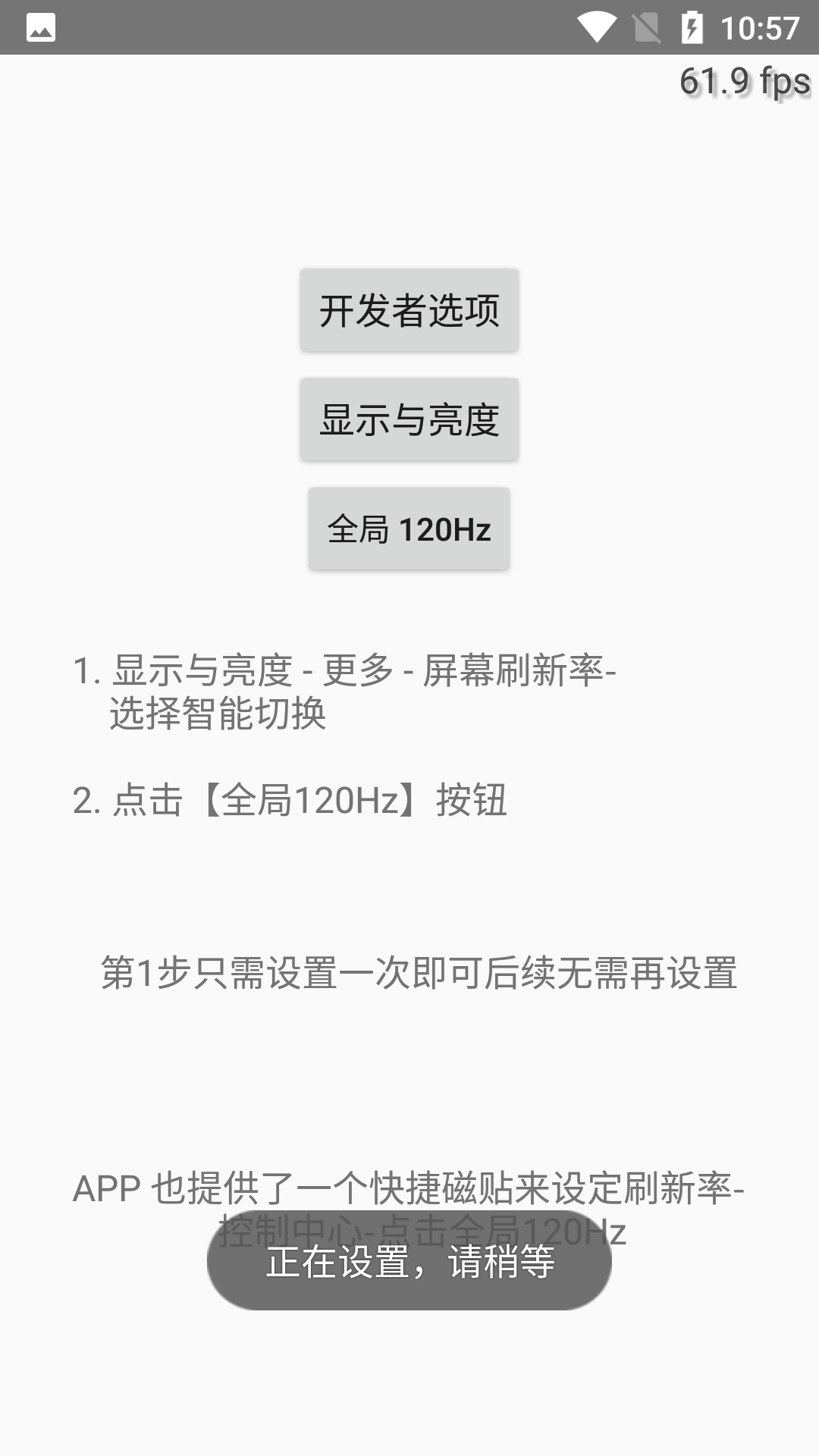This screenshot has height=1456, width=819.
Task: Enable 全局 120Hz refresh rate
Action: pyautogui.click(x=409, y=529)
